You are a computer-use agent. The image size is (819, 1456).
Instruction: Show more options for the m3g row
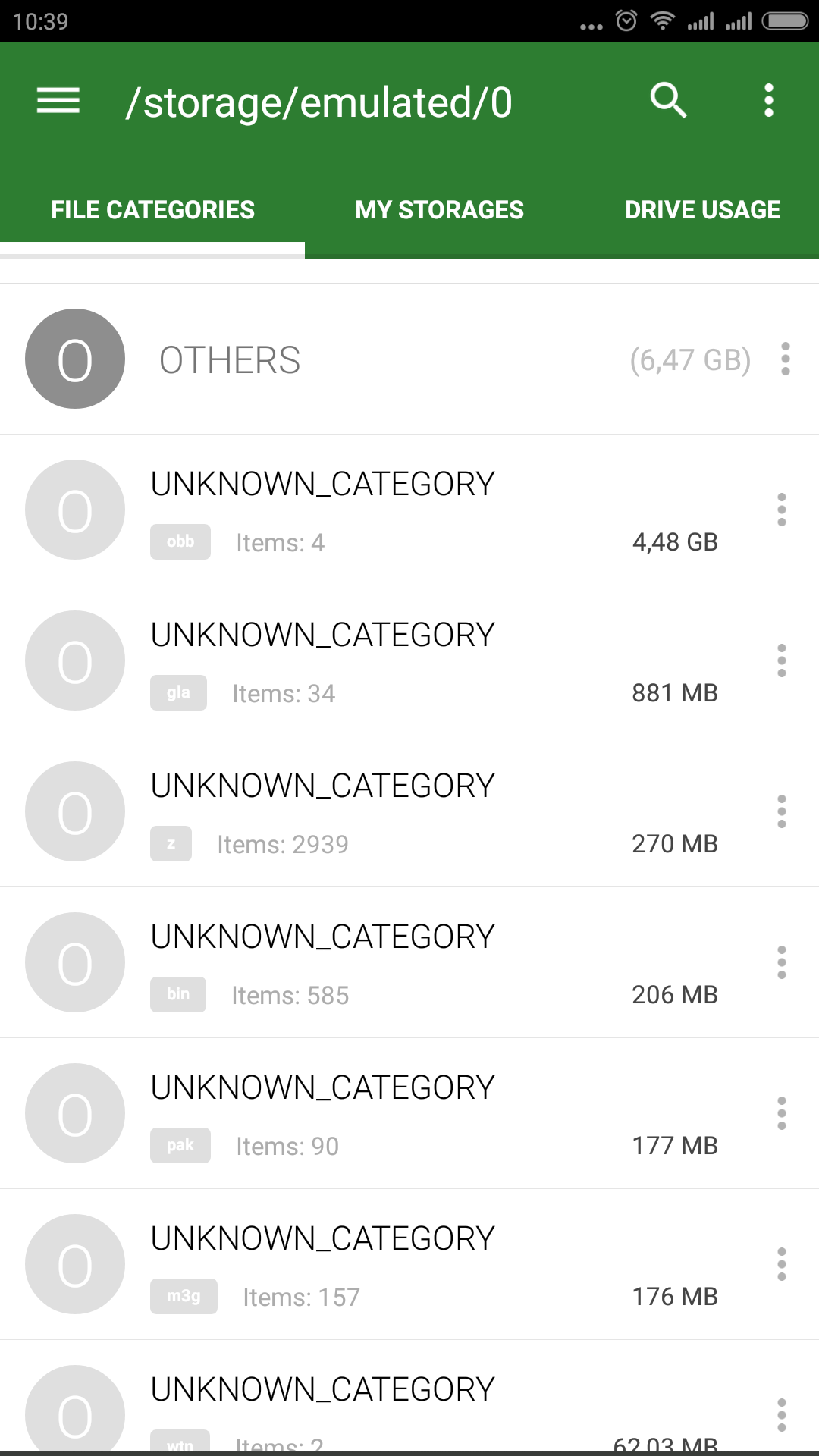(x=782, y=1264)
